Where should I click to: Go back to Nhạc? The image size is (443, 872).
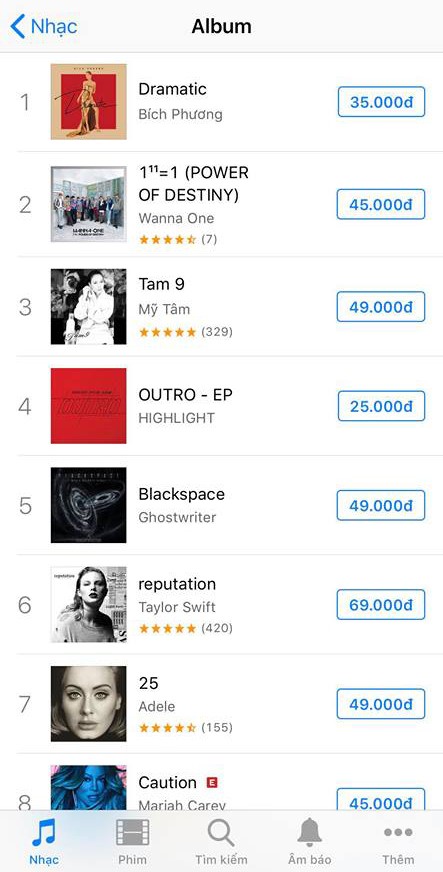coord(44,26)
